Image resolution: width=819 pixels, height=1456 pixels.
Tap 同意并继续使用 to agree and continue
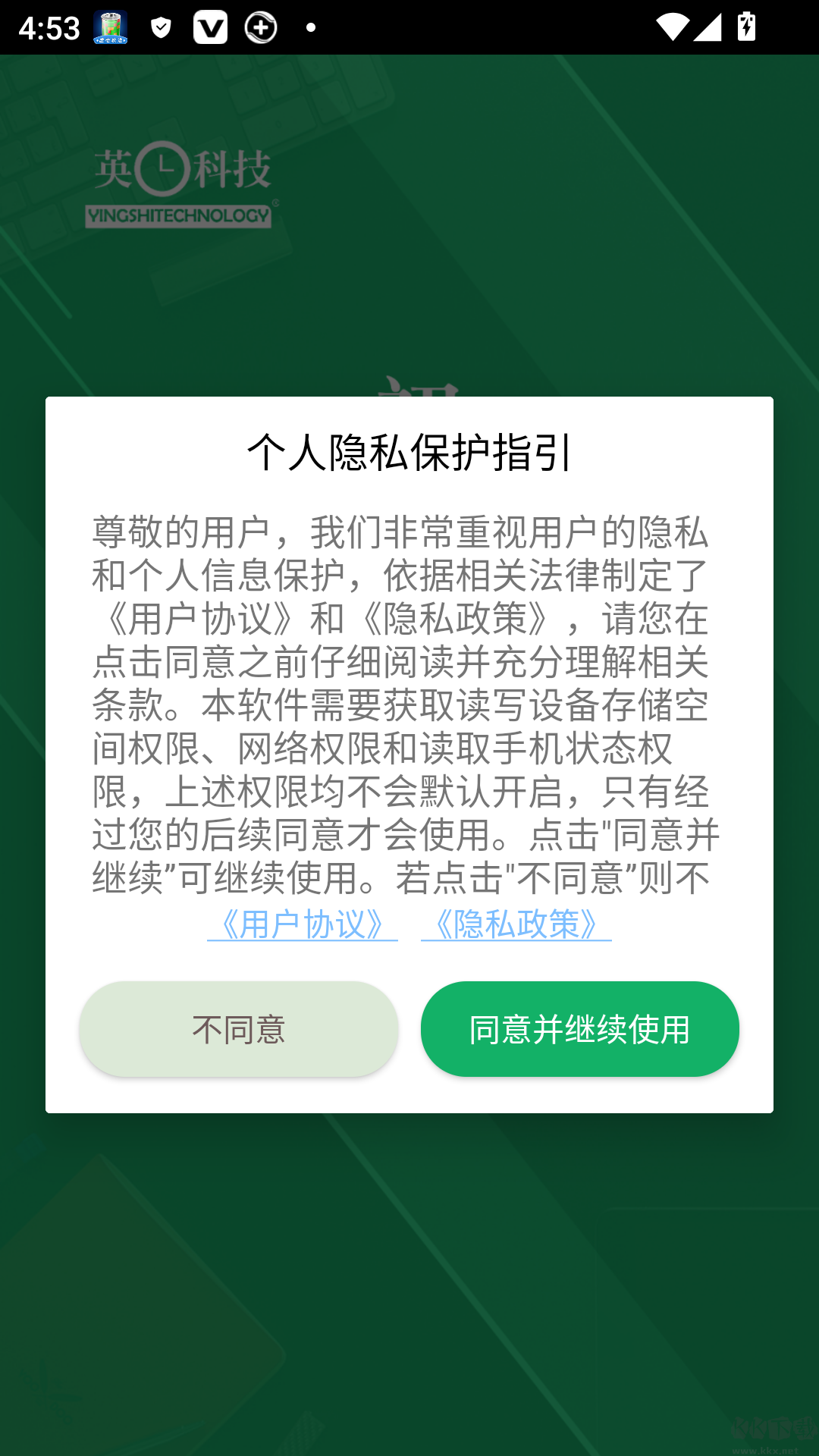(580, 1029)
